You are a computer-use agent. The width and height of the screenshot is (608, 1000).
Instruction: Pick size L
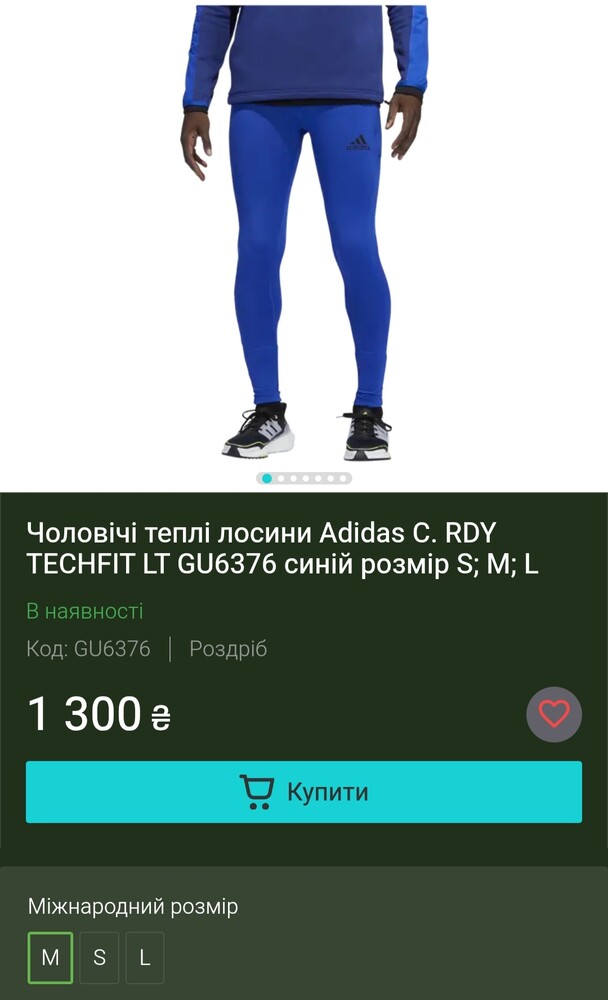(x=145, y=957)
